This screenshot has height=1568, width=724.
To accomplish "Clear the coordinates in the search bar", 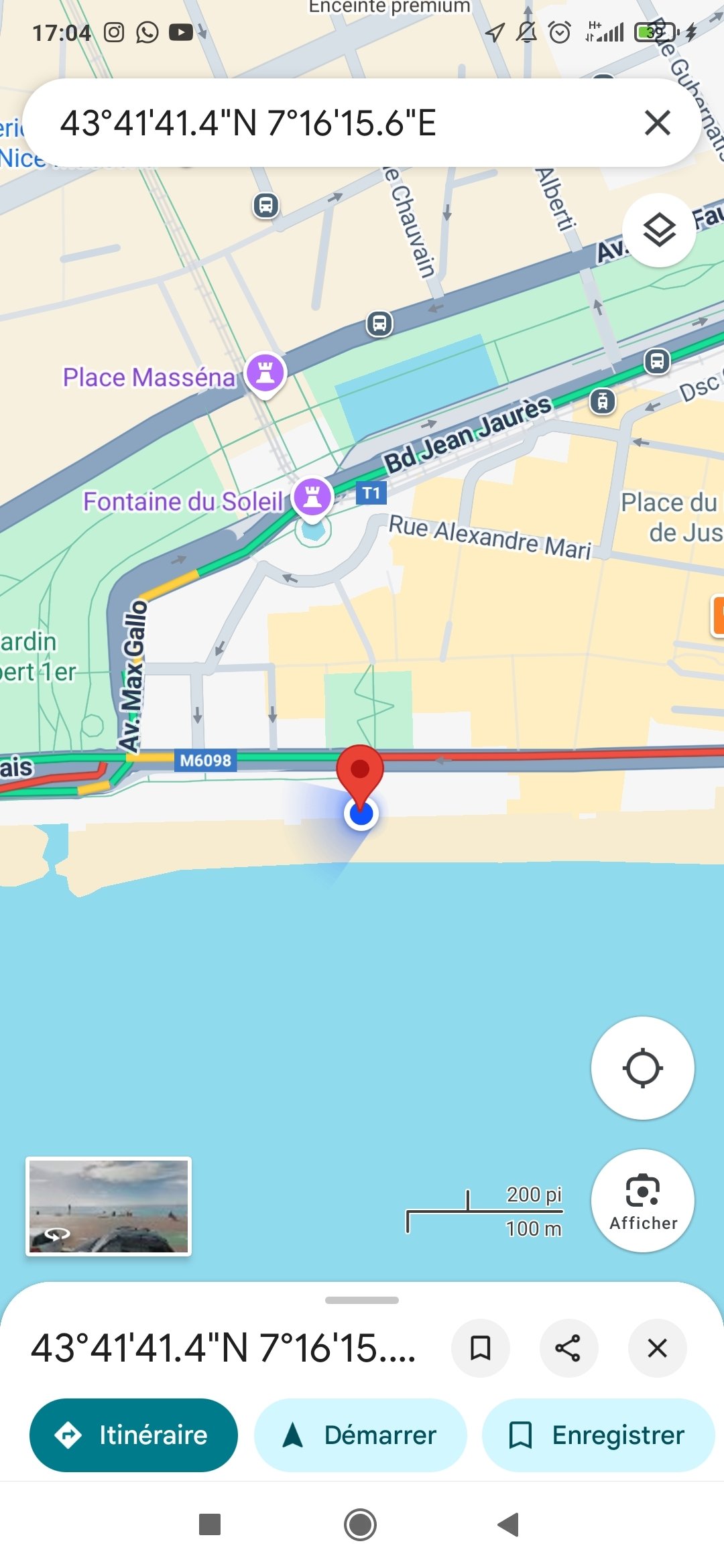I will pyautogui.click(x=657, y=123).
